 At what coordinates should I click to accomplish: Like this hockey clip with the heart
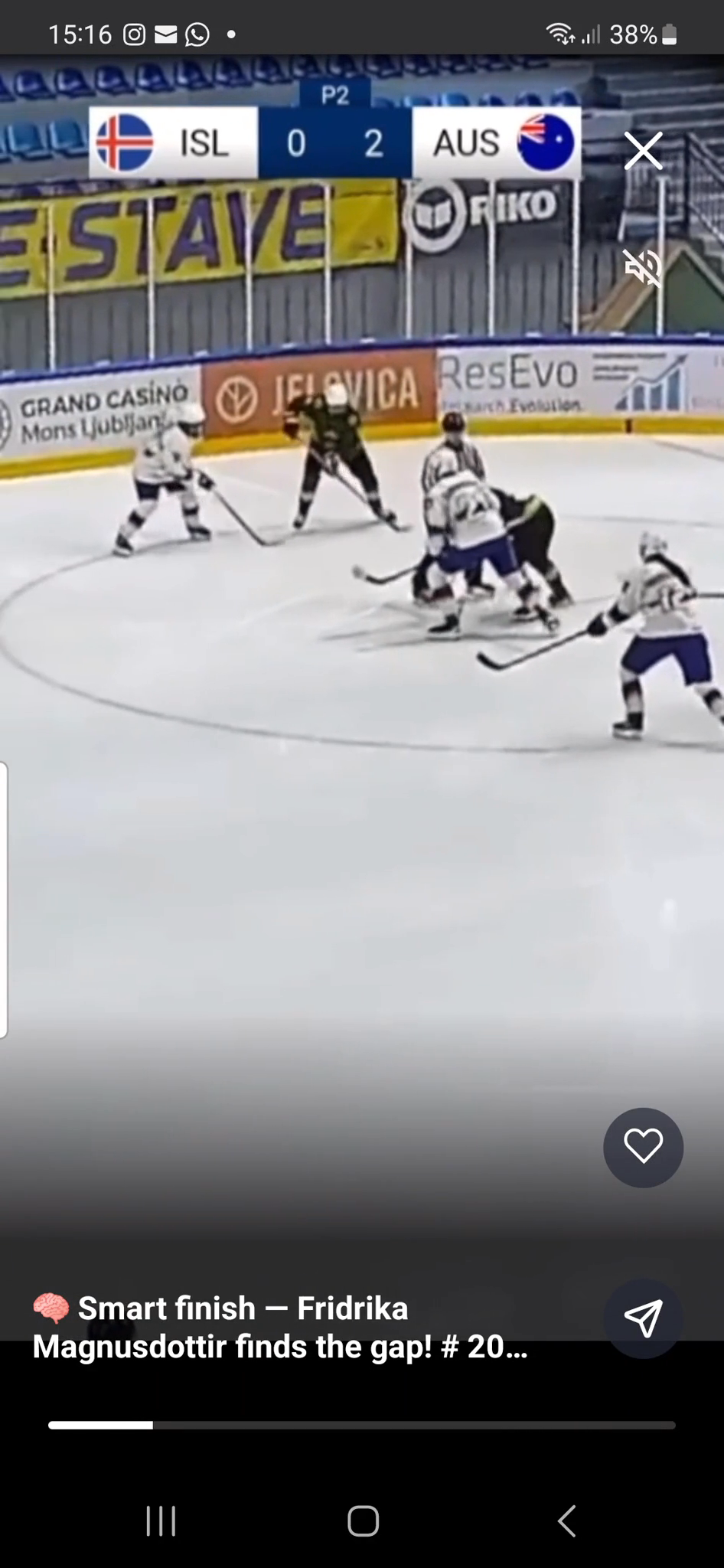643,1147
